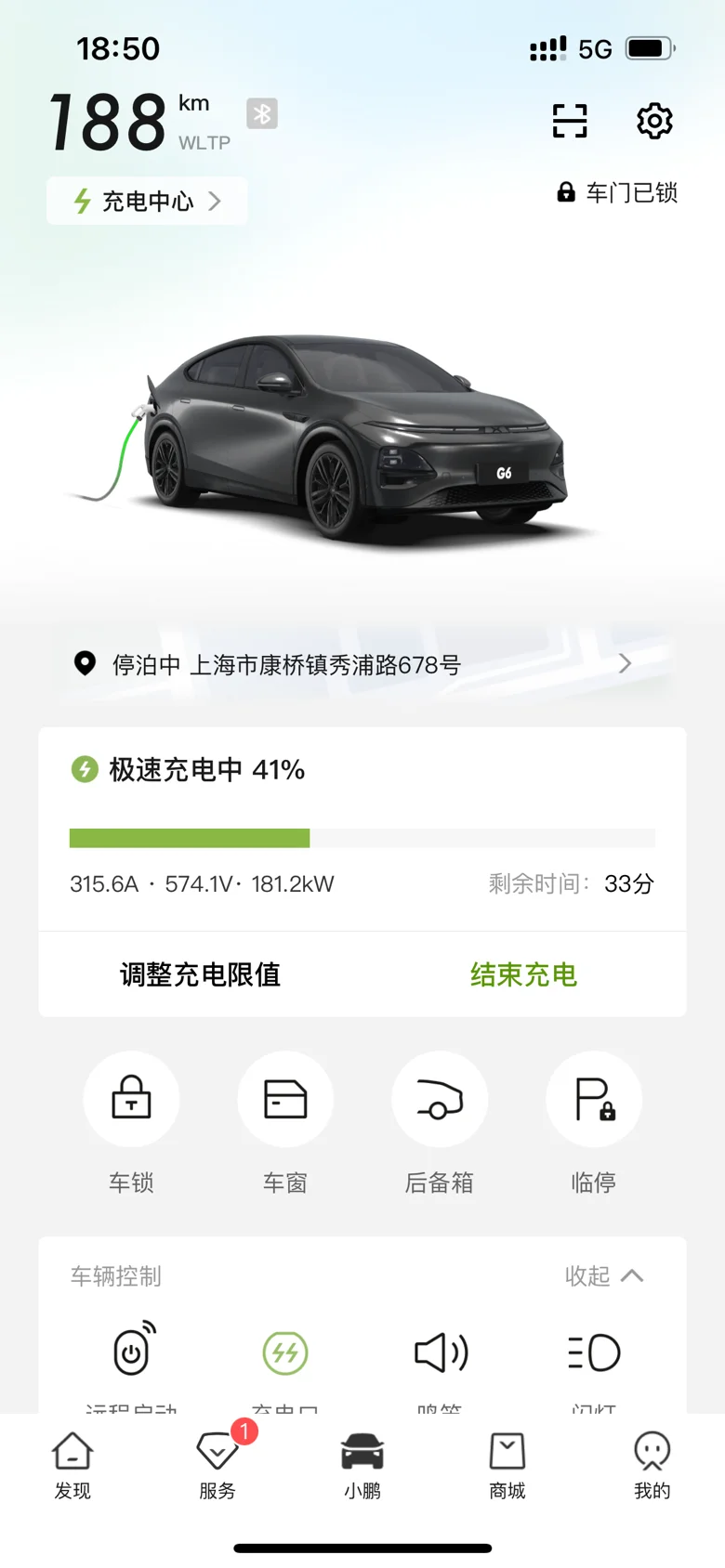This screenshot has width=725, height=1568.
Task: Open the 车锁 control
Action: pyautogui.click(x=131, y=1099)
